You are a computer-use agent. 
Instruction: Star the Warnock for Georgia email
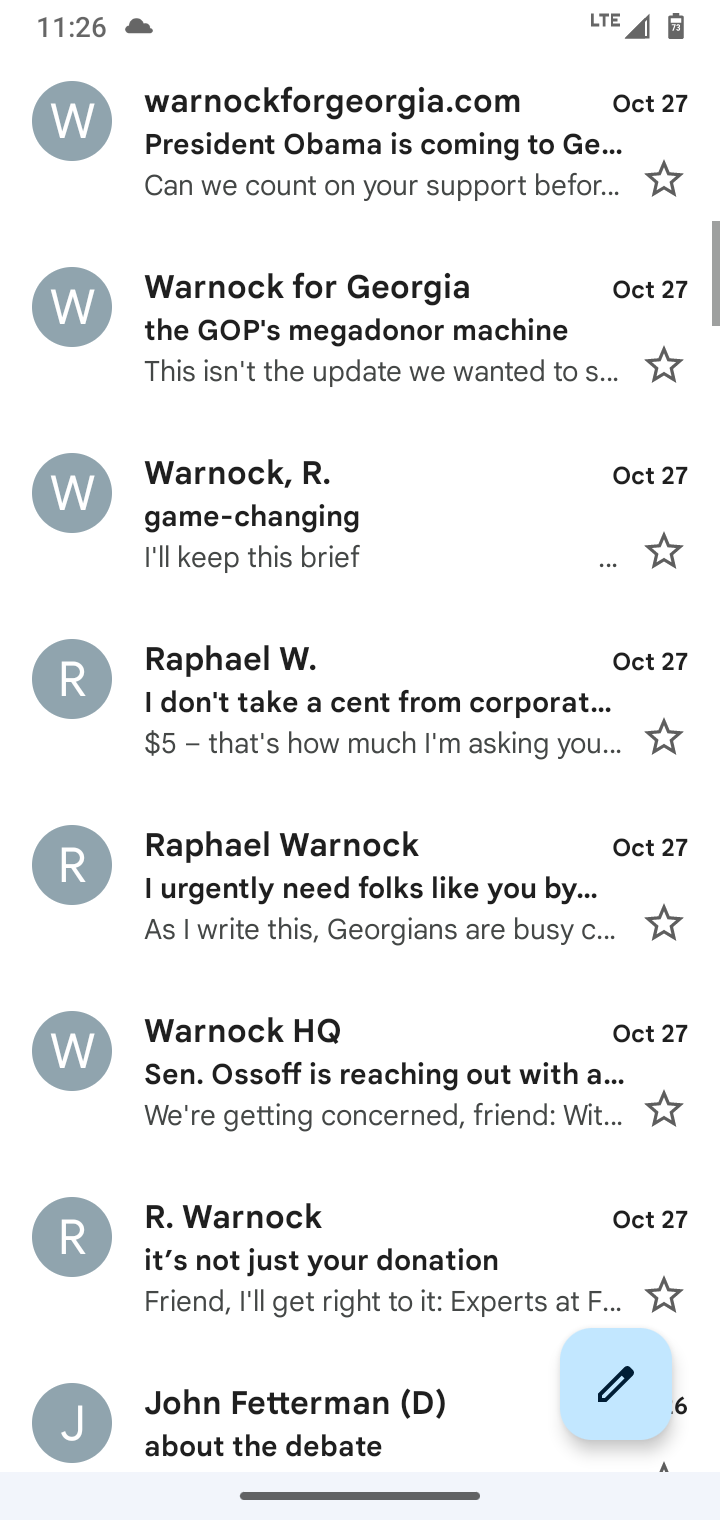pyautogui.click(x=663, y=366)
